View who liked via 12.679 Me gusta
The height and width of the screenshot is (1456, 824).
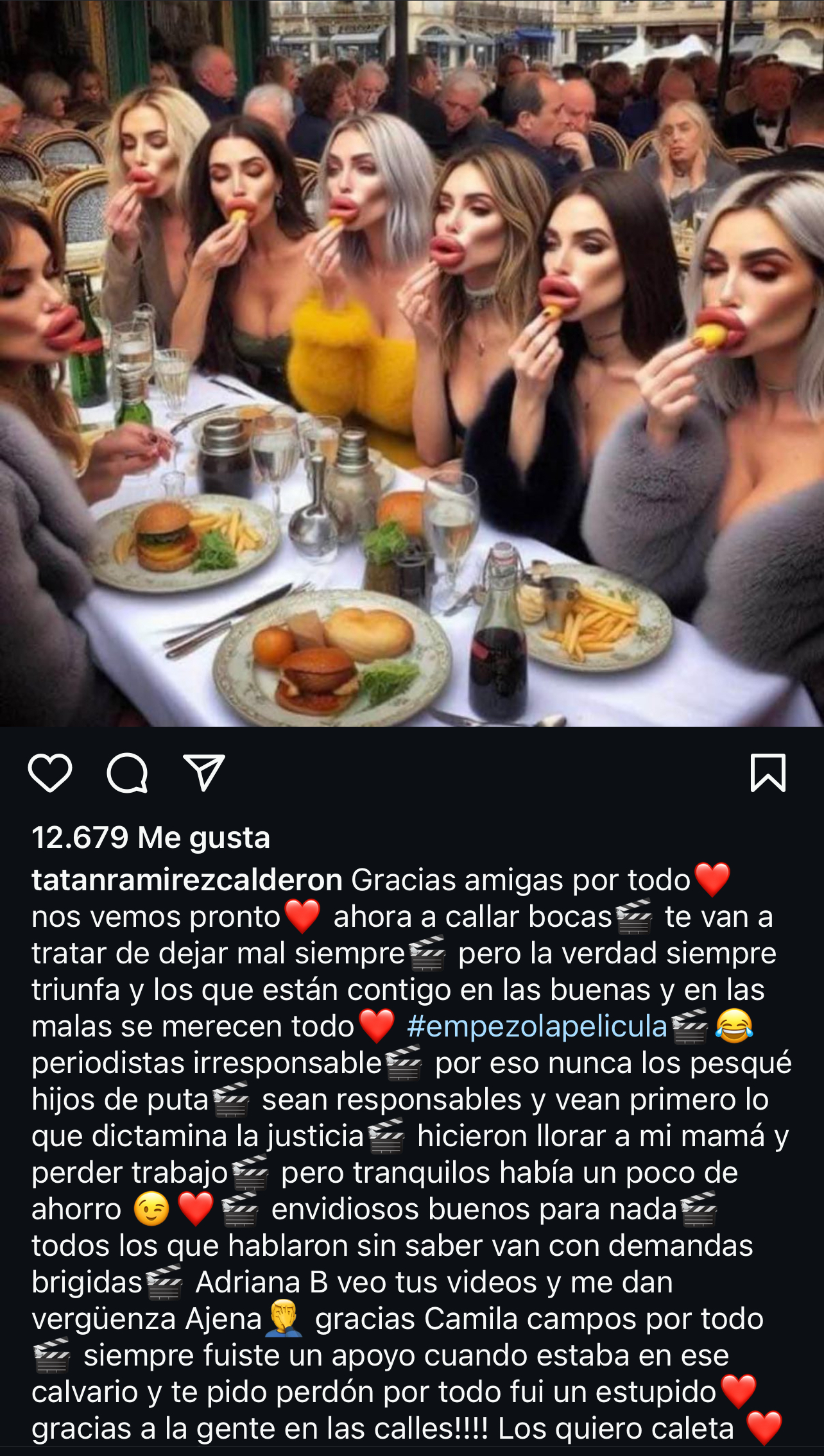tap(151, 837)
